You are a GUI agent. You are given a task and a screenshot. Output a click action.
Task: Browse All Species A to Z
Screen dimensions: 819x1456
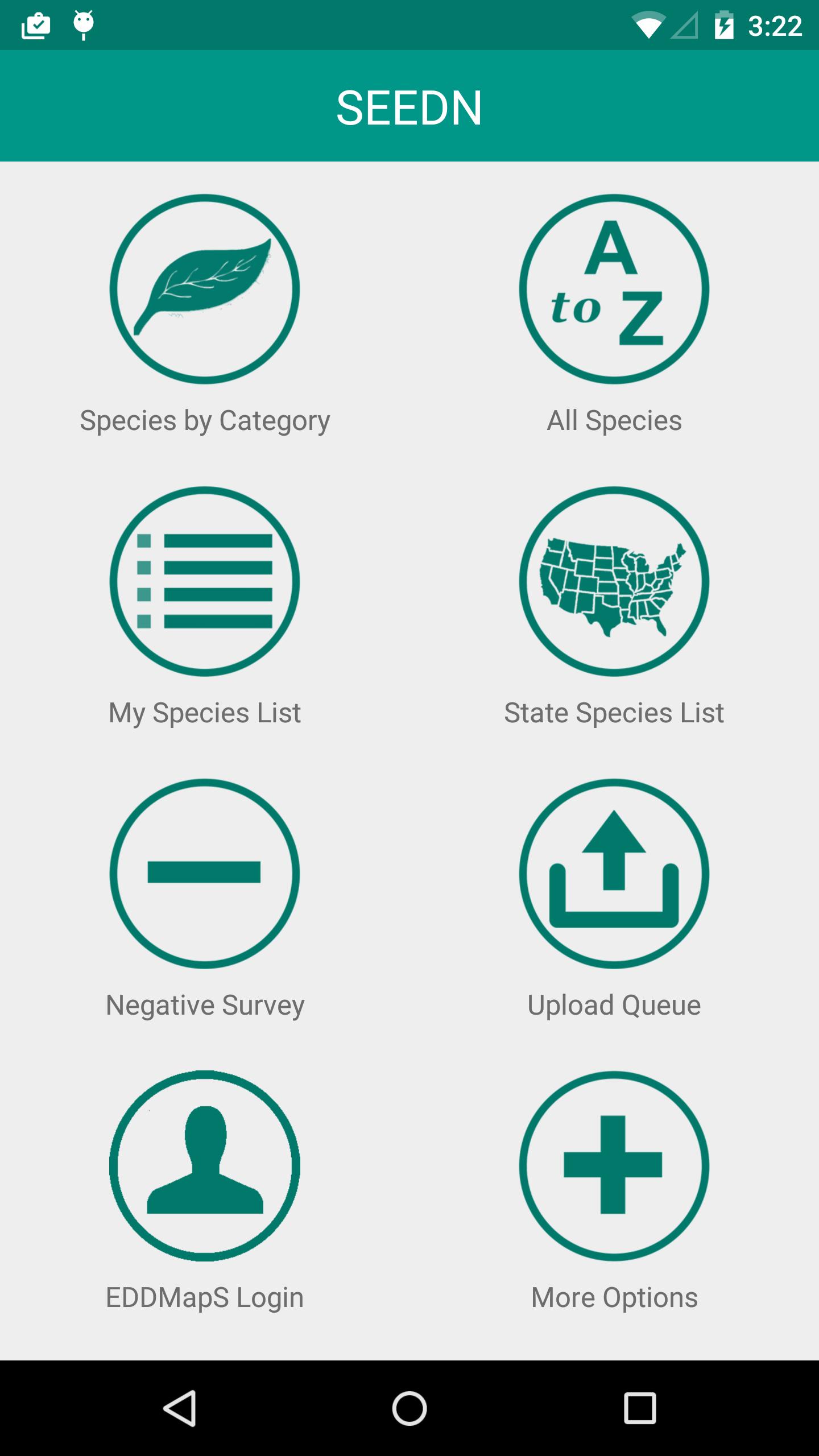614,289
